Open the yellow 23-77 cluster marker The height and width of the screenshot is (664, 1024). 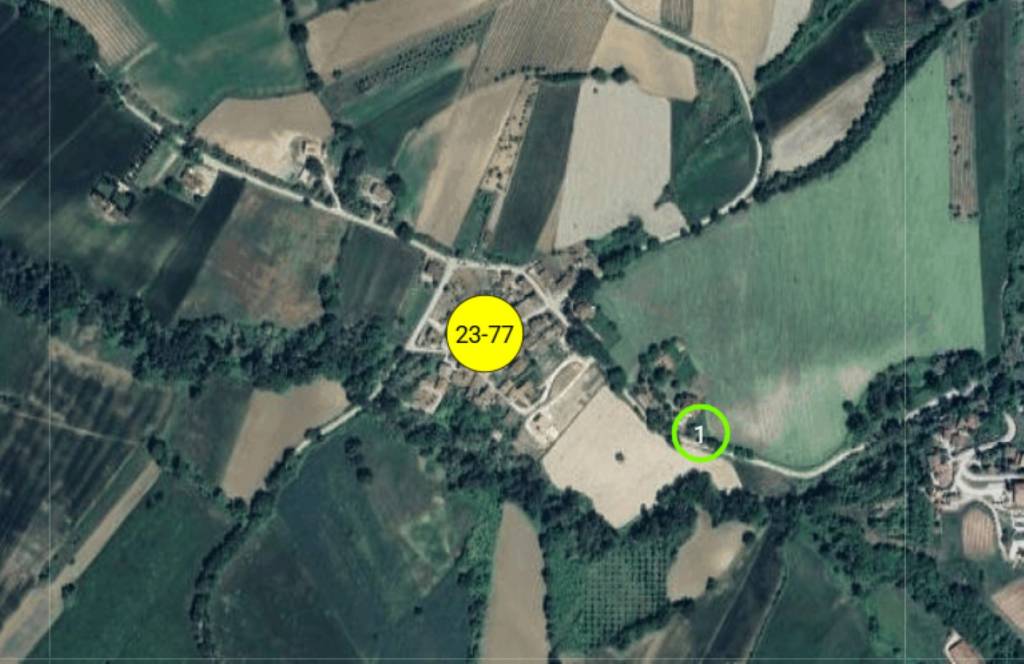(x=485, y=334)
